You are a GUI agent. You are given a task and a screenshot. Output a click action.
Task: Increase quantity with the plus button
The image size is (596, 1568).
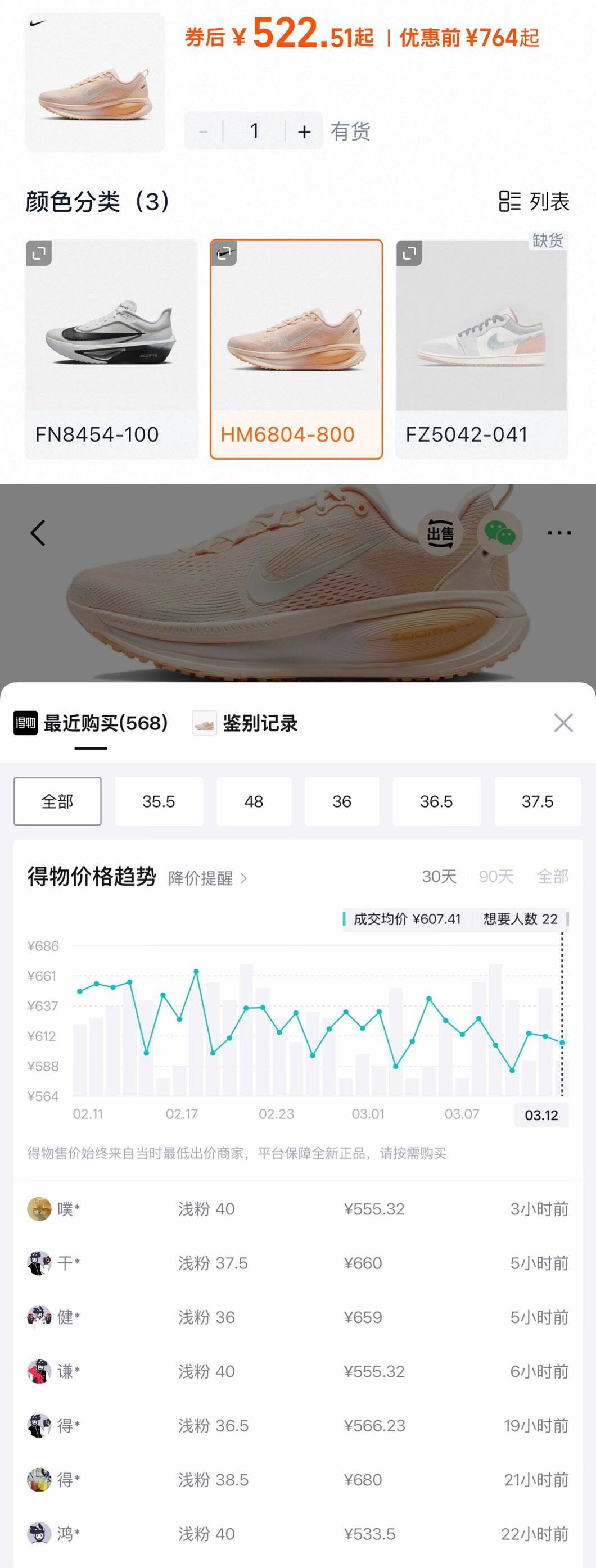click(304, 130)
